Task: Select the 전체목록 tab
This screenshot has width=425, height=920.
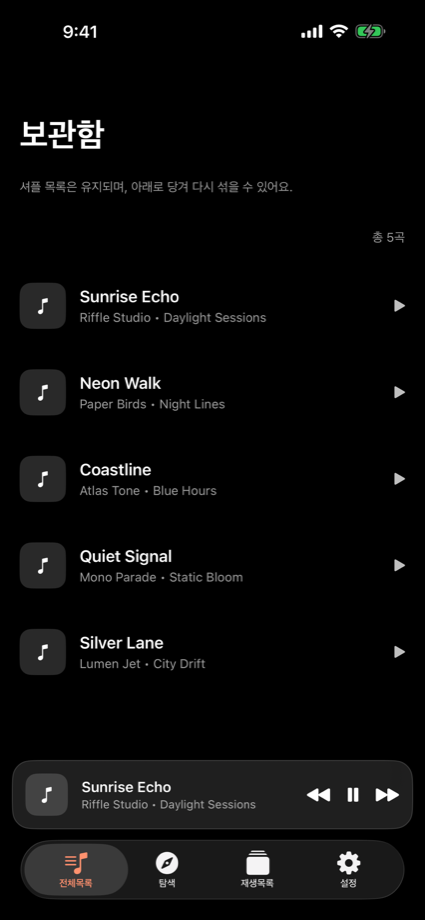Action: coord(76,870)
